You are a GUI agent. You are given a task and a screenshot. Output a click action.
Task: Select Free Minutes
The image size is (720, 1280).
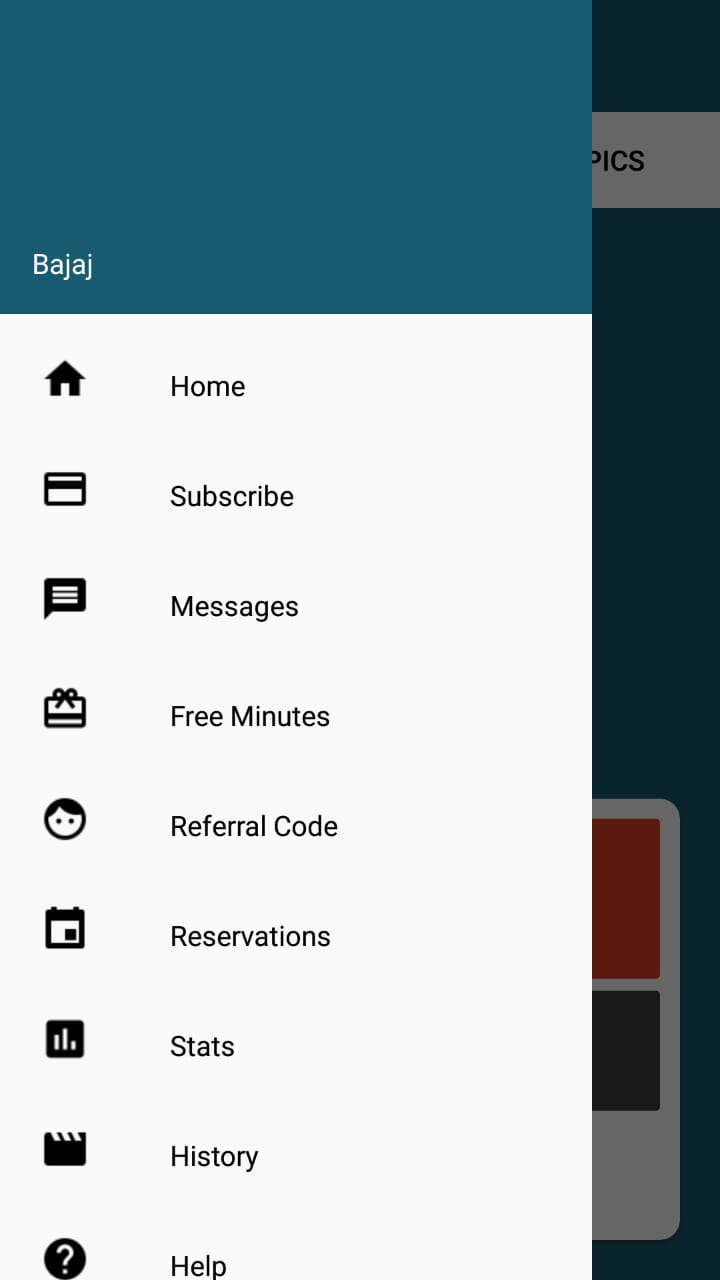tap(296, 716)
